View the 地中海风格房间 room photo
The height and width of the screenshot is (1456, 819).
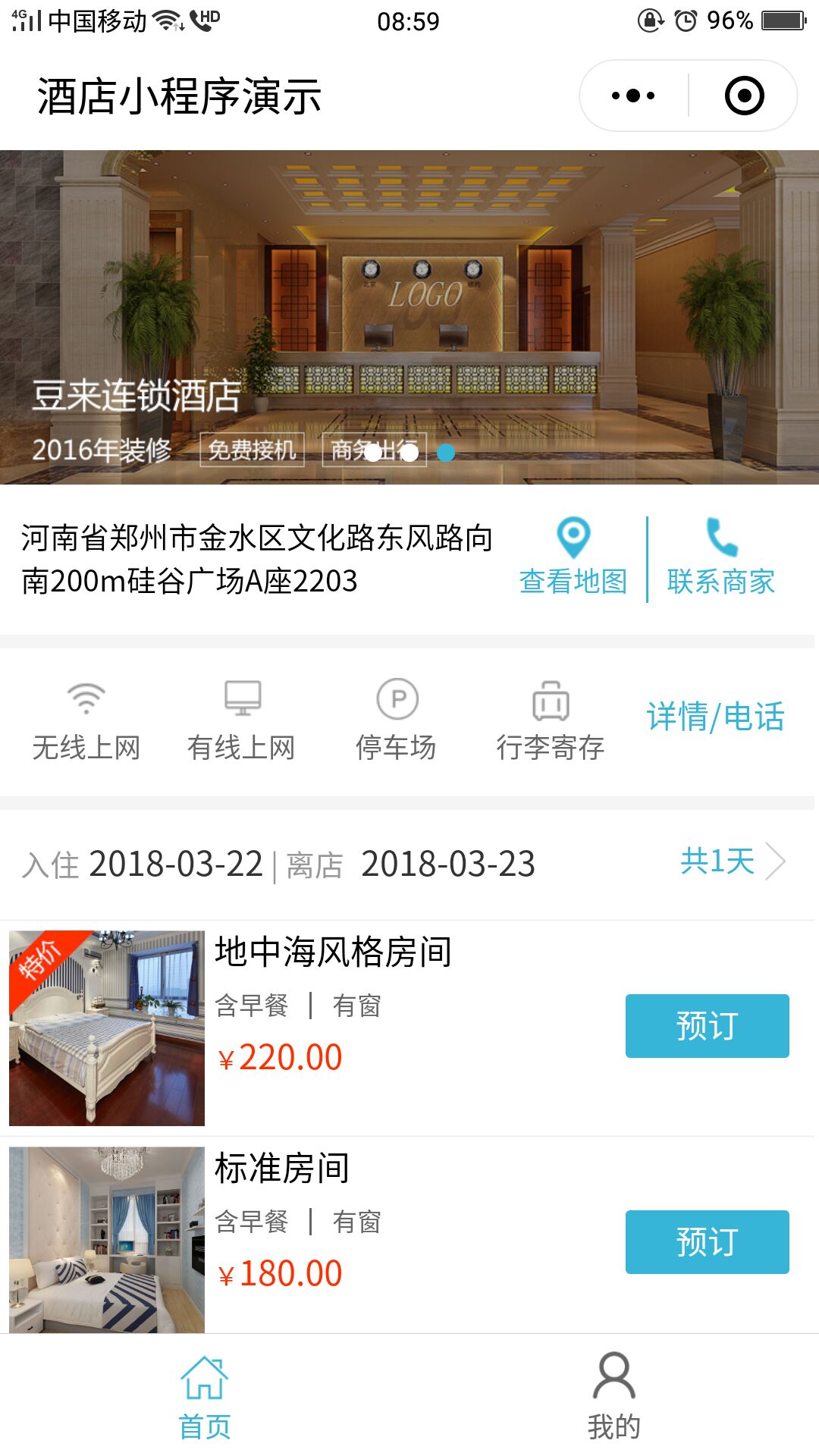(x=107, y=1028)
